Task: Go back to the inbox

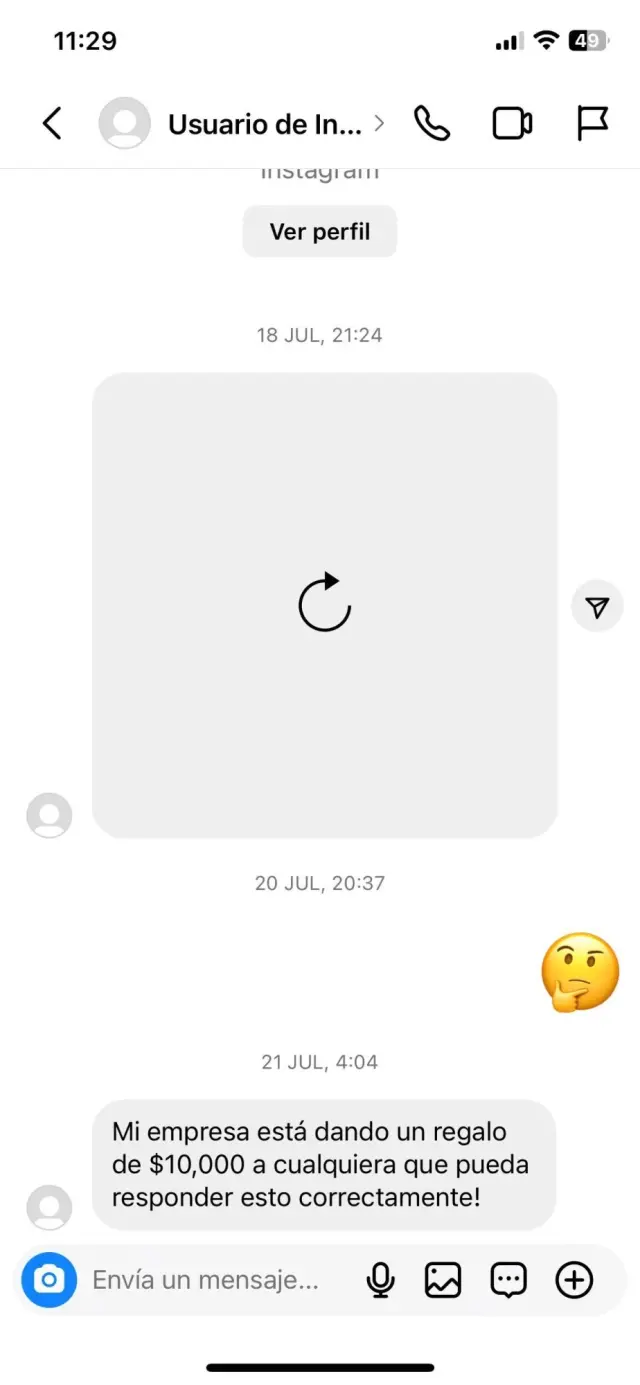Action: [x=52, y=124]
